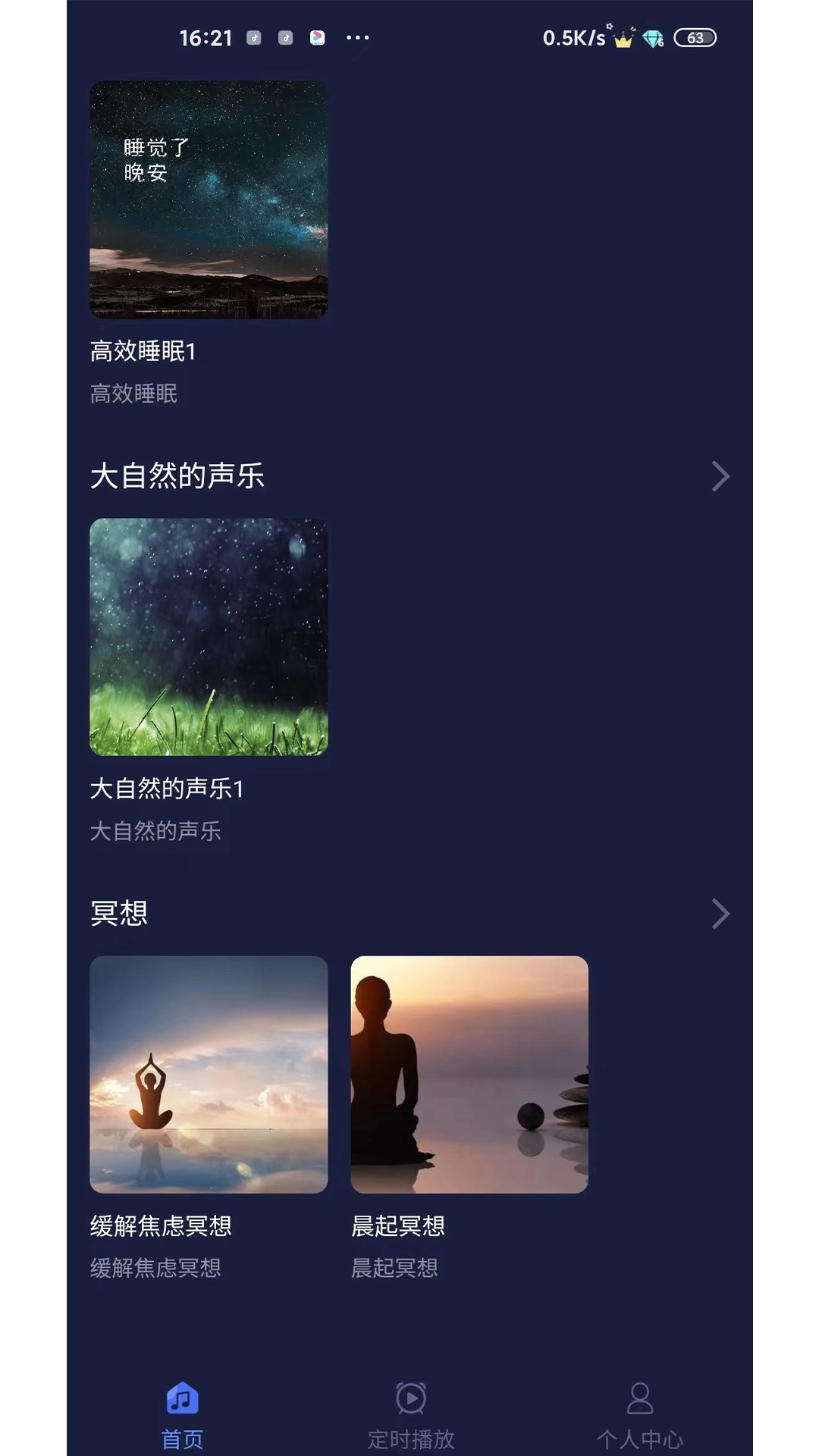This screenshot has width=819, height=1456.
Task: Click the diamond VIP icon in status bar
Action: 654,37
